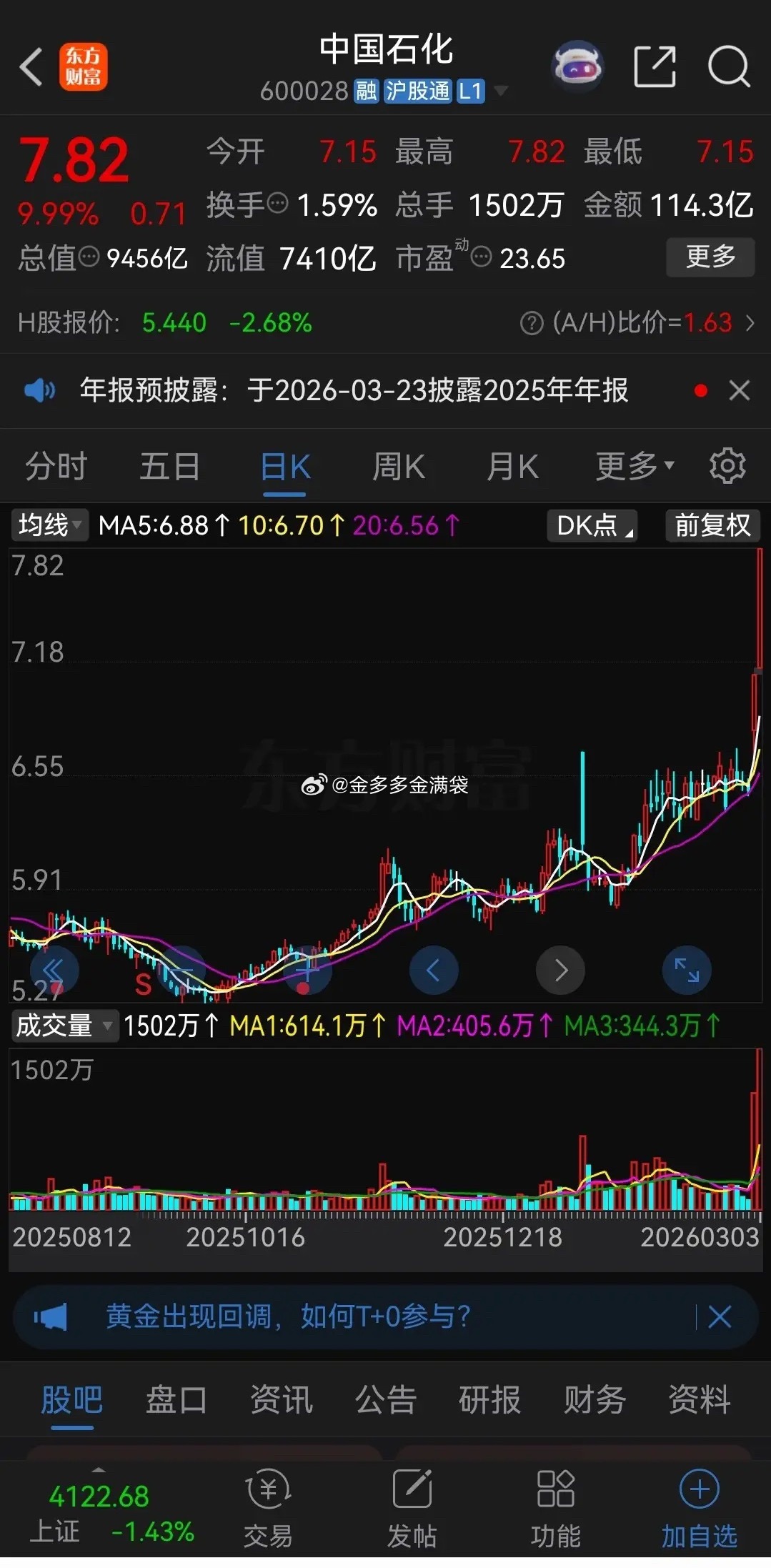Switch to the 周K weekly chart tab

(398, 465)
